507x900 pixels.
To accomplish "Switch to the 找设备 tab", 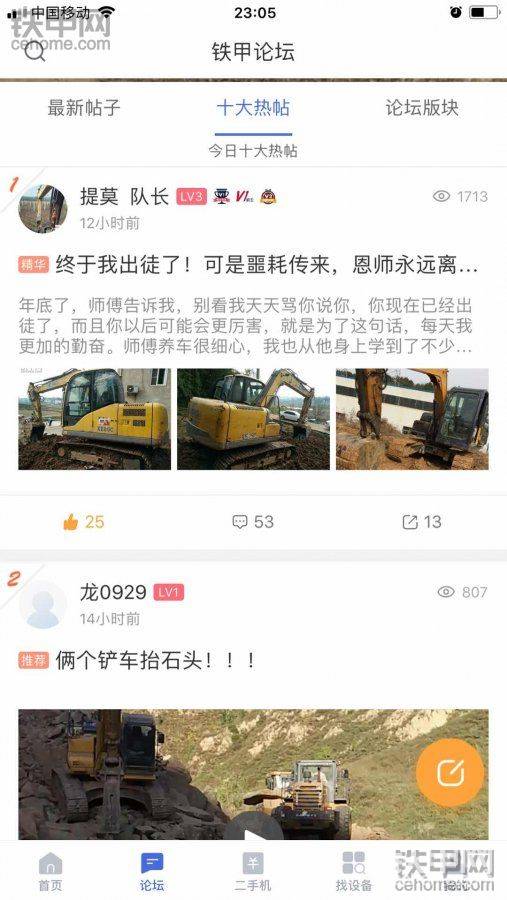I will [354, 871].
